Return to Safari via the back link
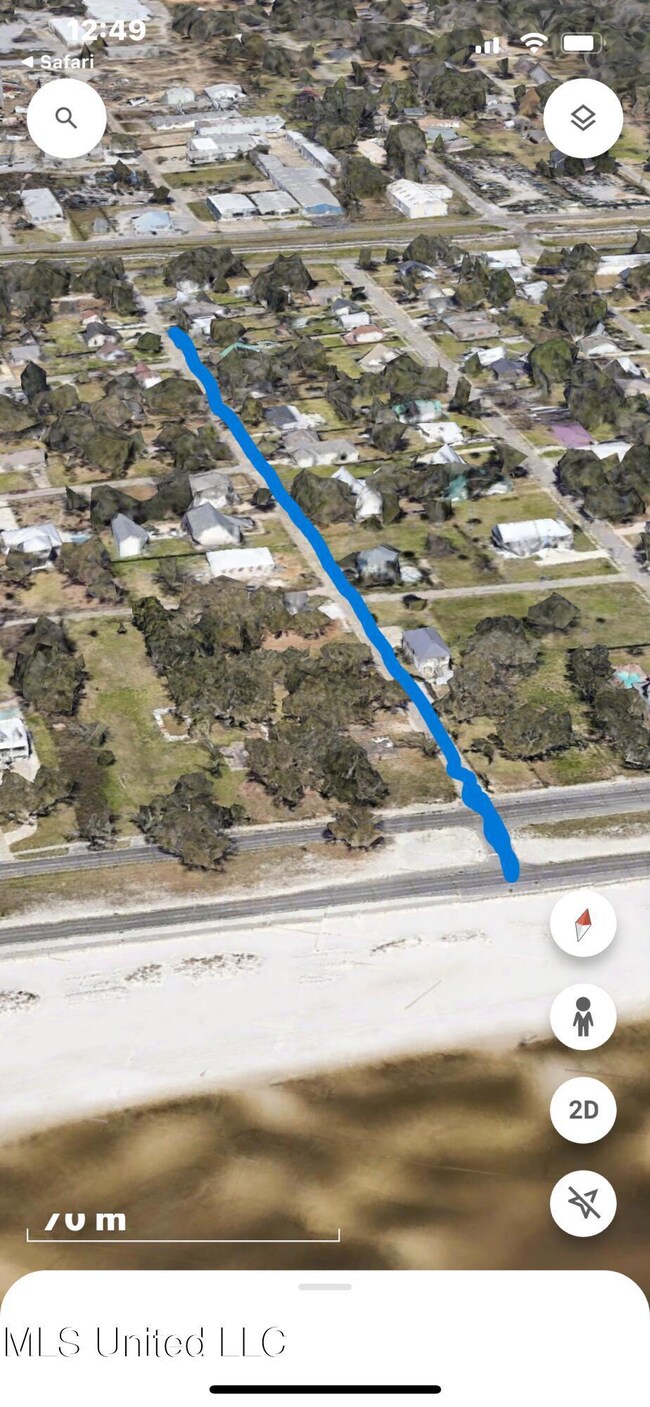Screen dimensions: 650x1407 click(58, 62)
